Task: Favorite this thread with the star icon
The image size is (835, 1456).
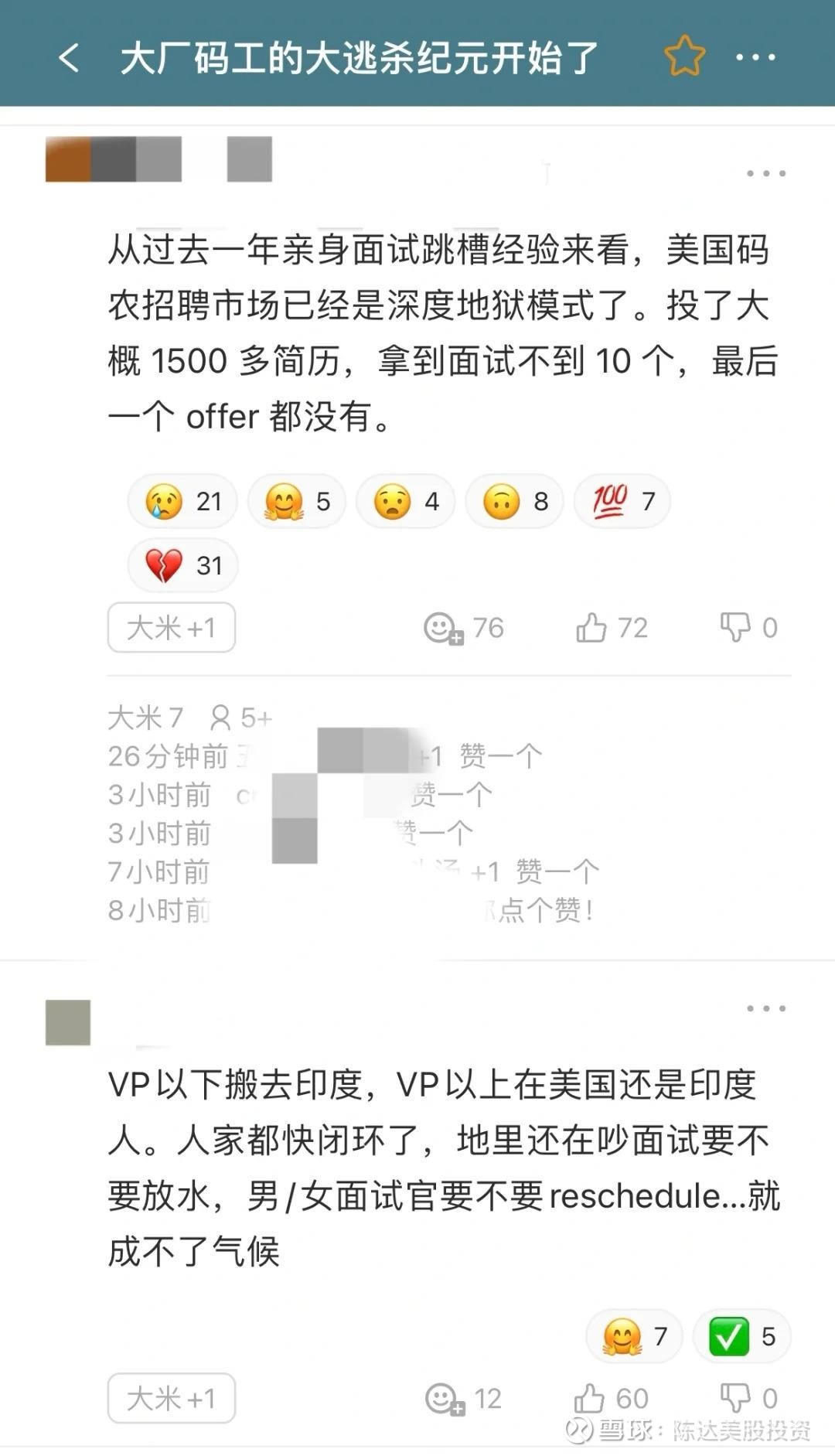Action: (x=684, y=56)
